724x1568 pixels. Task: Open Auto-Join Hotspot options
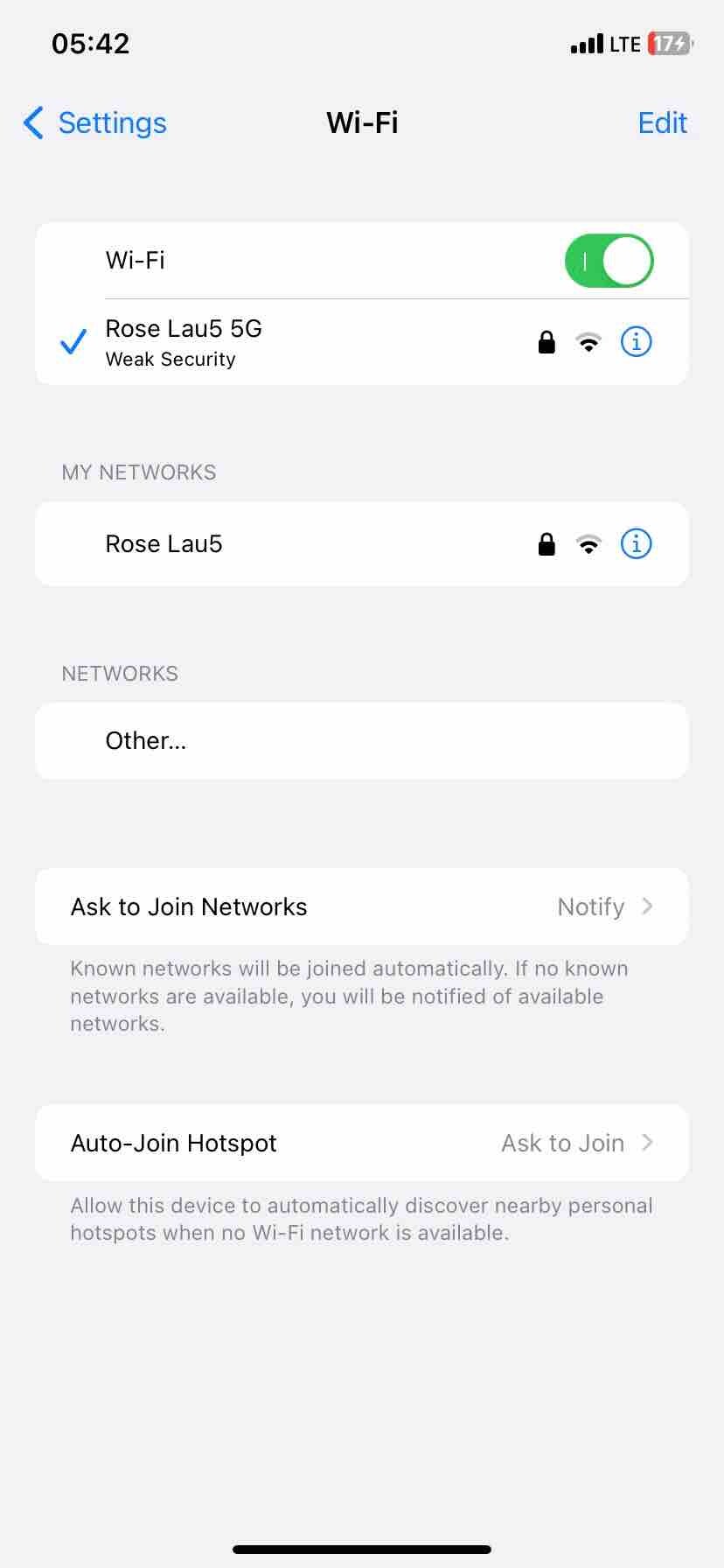[362, 1143]
